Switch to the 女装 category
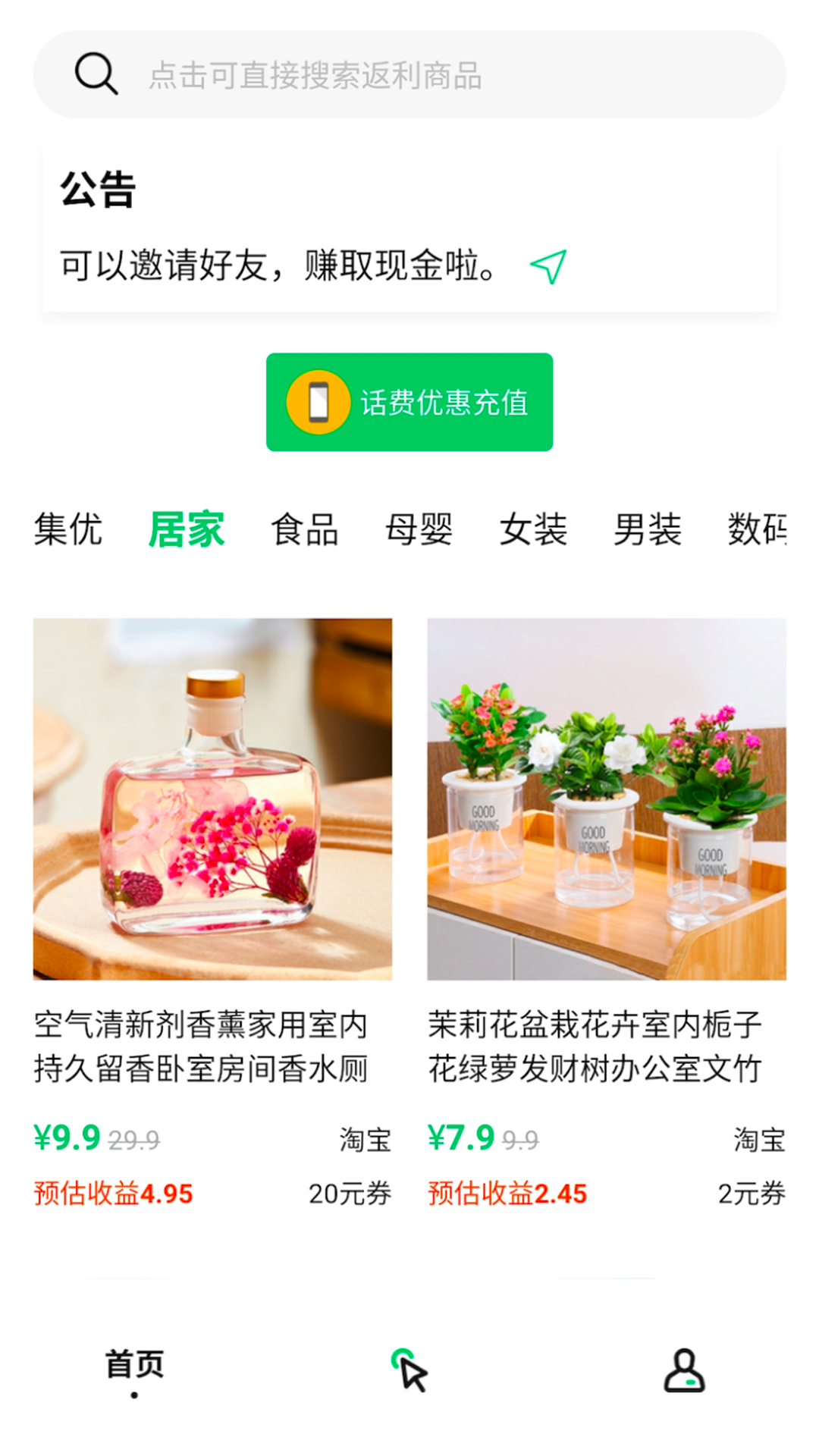 [533, 530]
